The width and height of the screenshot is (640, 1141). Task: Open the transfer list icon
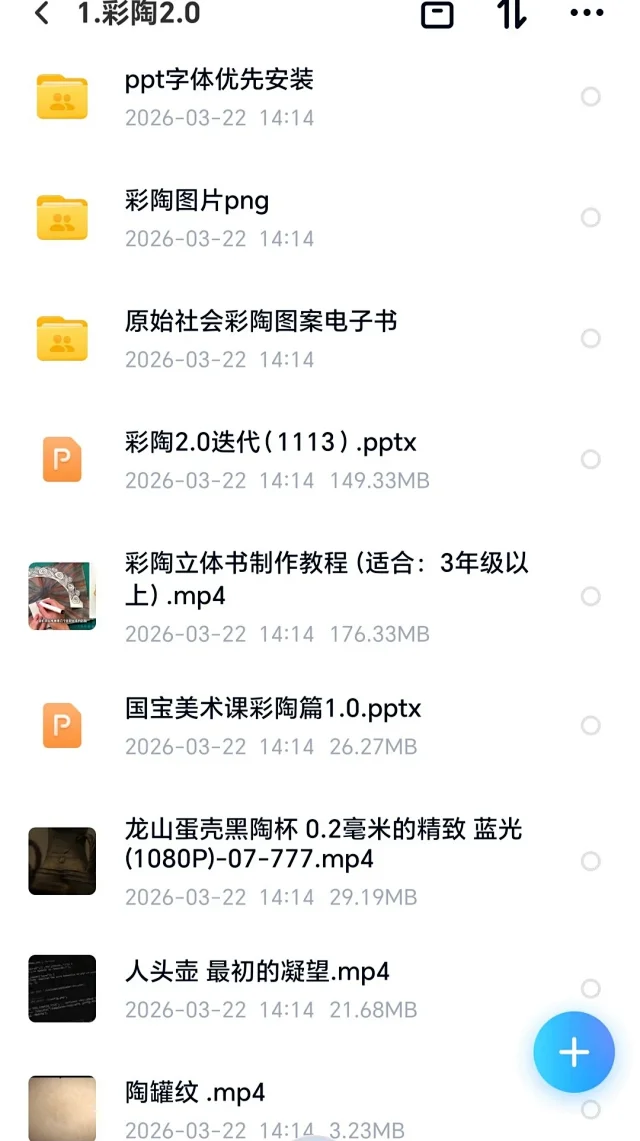pyautogui.click(x=437, y=14)
